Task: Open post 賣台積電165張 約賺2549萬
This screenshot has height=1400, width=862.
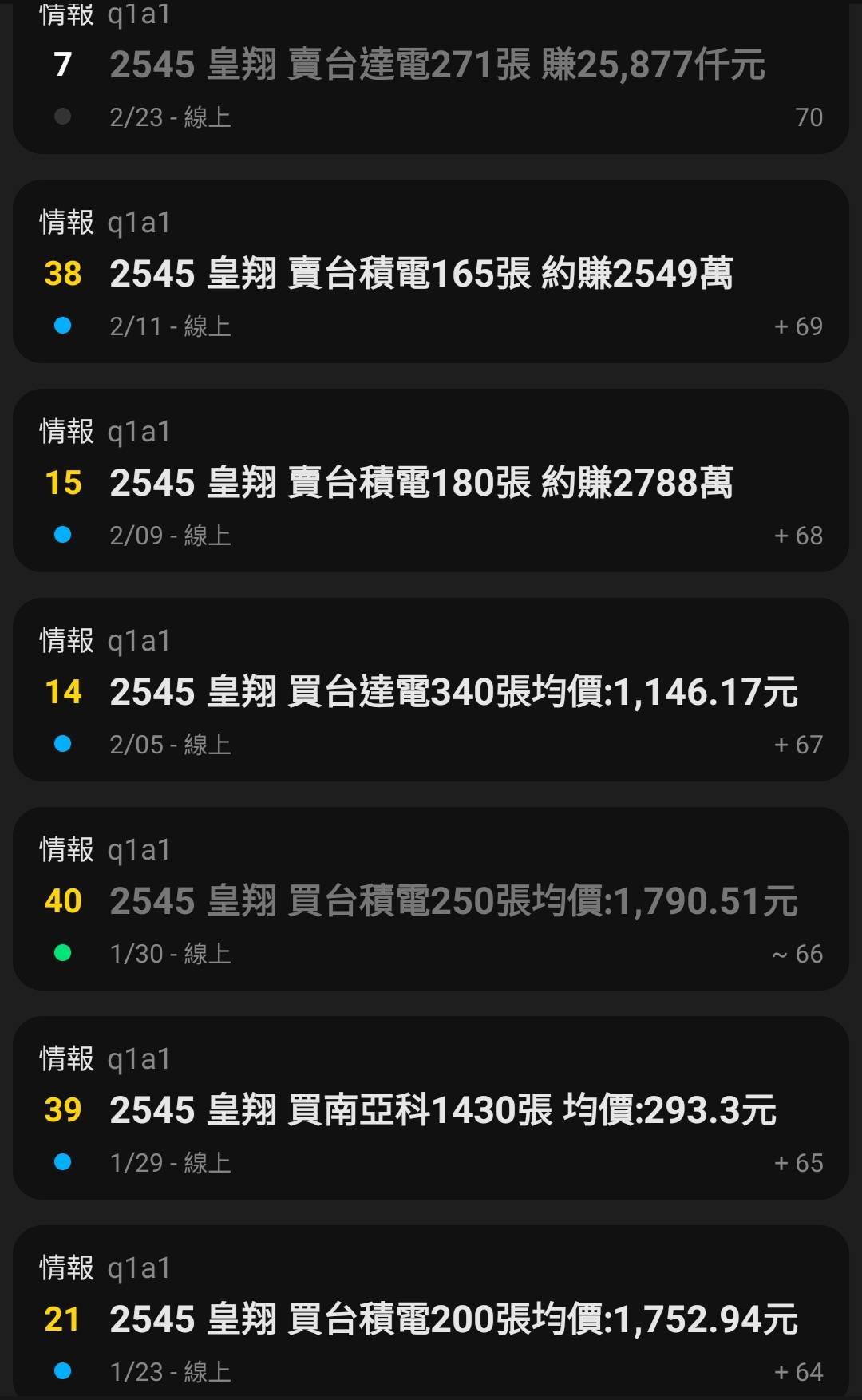Action: coord(421,274)
